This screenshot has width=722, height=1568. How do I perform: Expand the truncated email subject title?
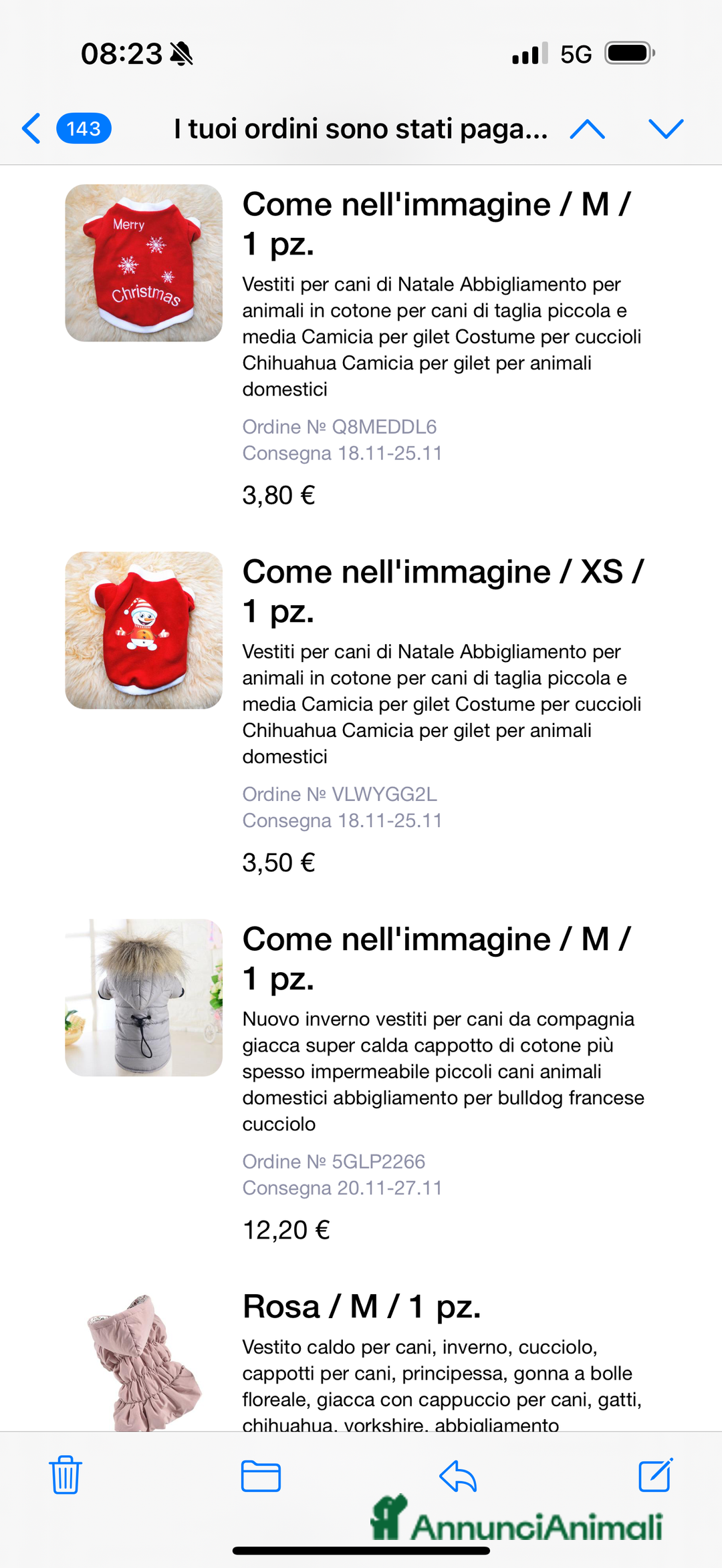(361, 129)
